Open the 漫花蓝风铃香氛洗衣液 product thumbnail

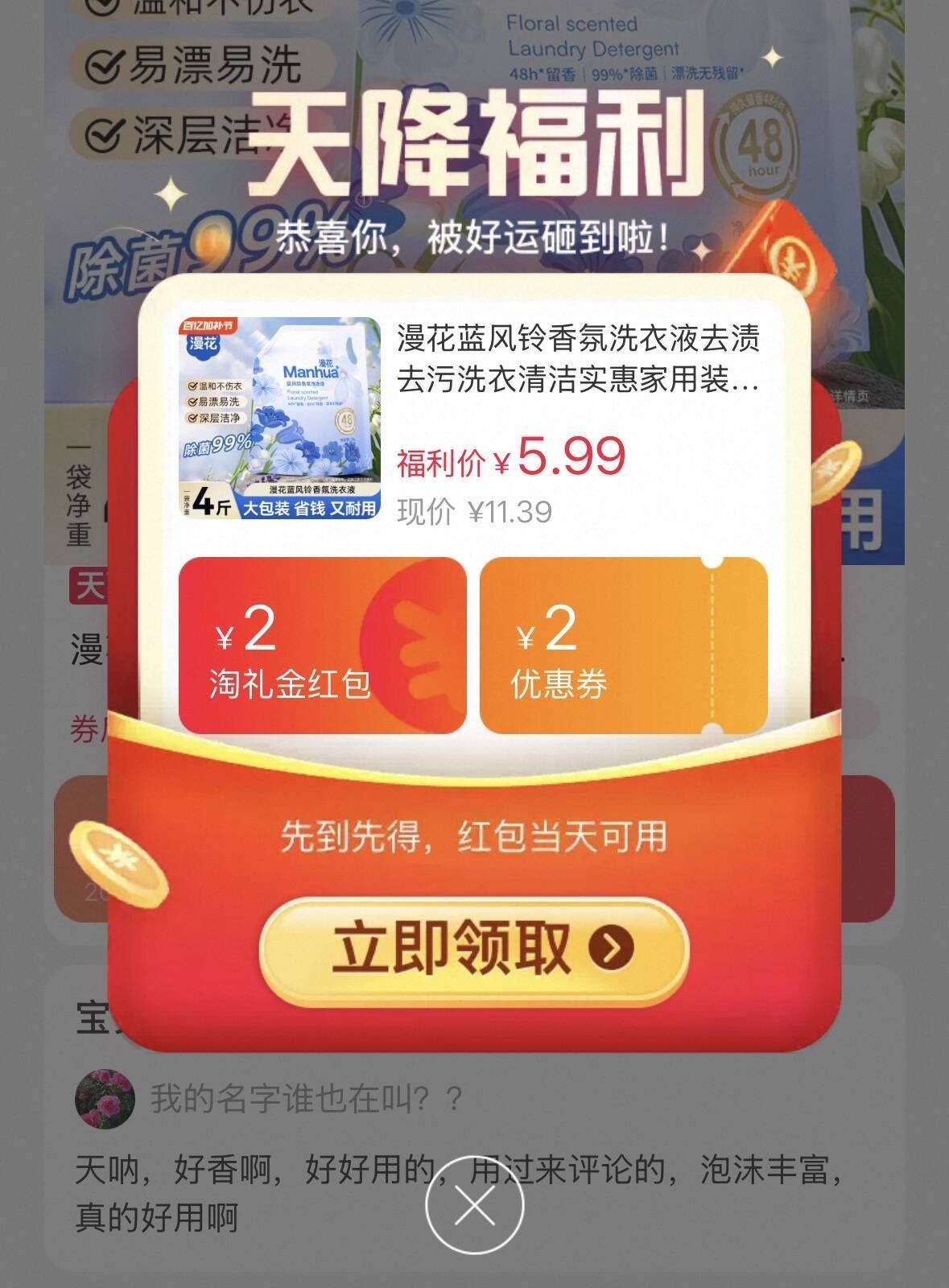279,419
